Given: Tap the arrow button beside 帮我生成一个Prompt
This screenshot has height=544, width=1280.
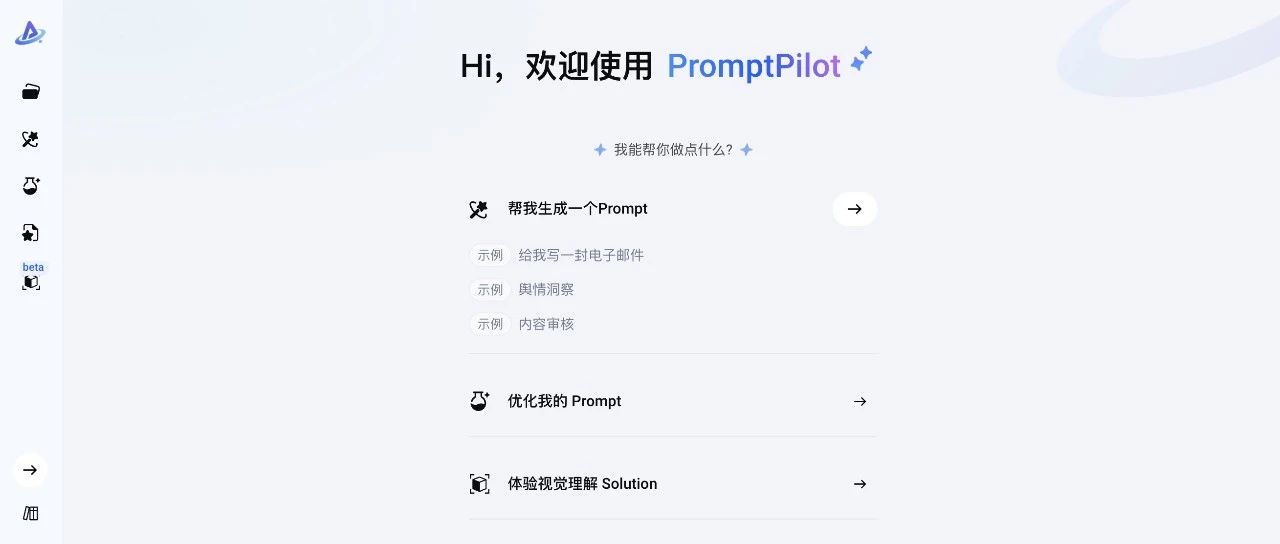Looking at the screenshot, I should click(854, 209).
